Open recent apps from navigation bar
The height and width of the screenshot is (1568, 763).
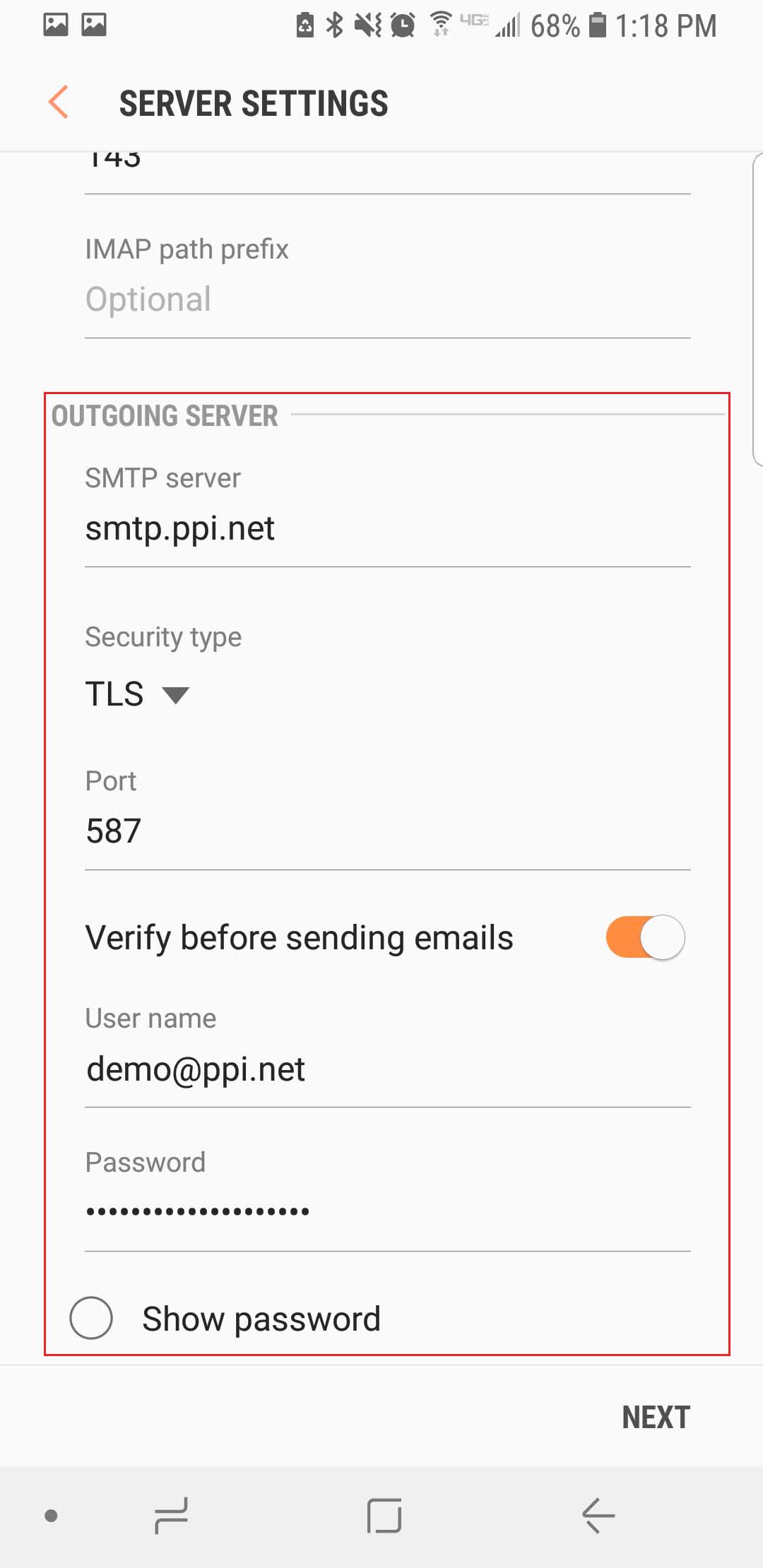(x=171, y=1516)
